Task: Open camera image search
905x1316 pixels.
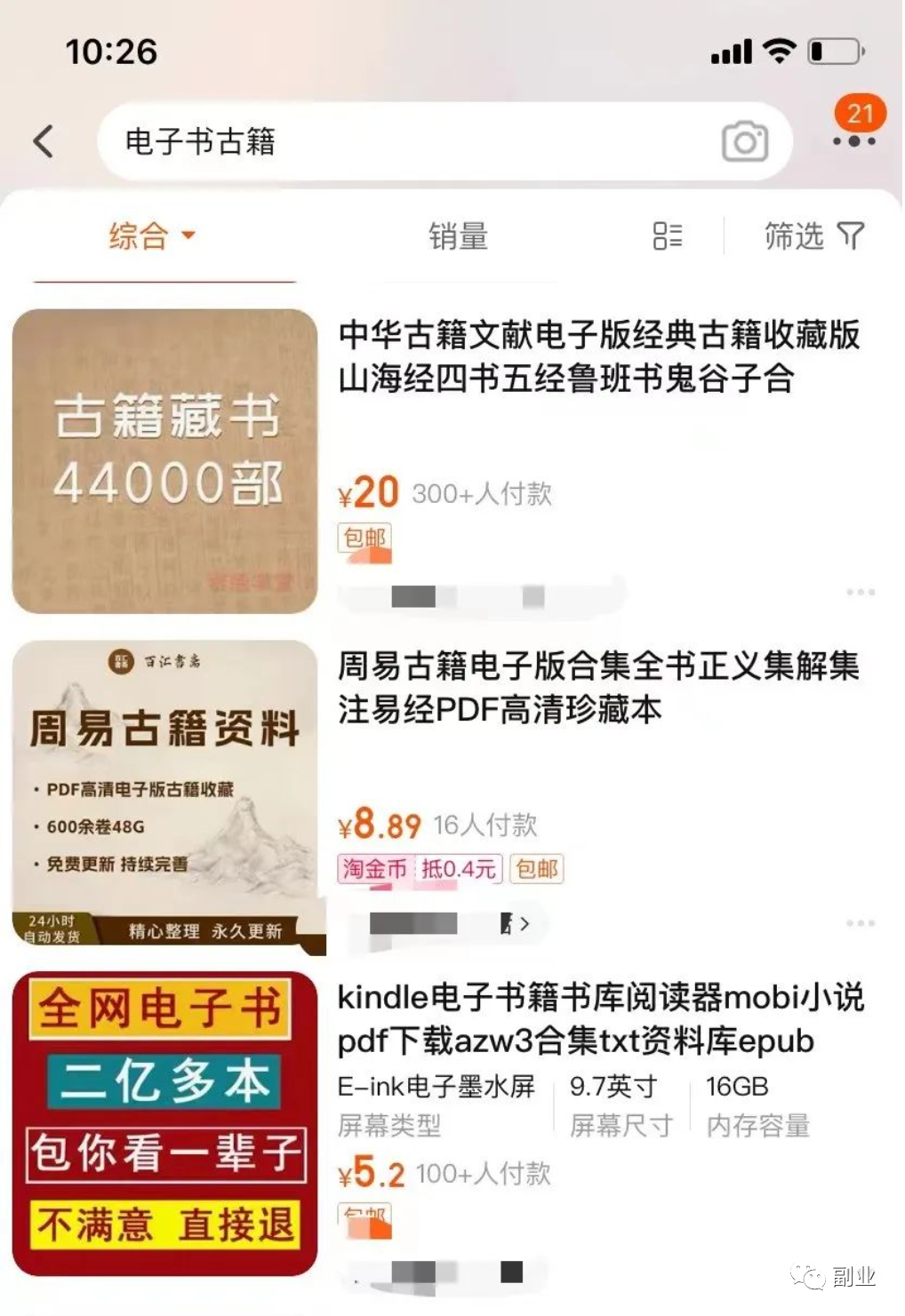Action: [x=744, y=142]
